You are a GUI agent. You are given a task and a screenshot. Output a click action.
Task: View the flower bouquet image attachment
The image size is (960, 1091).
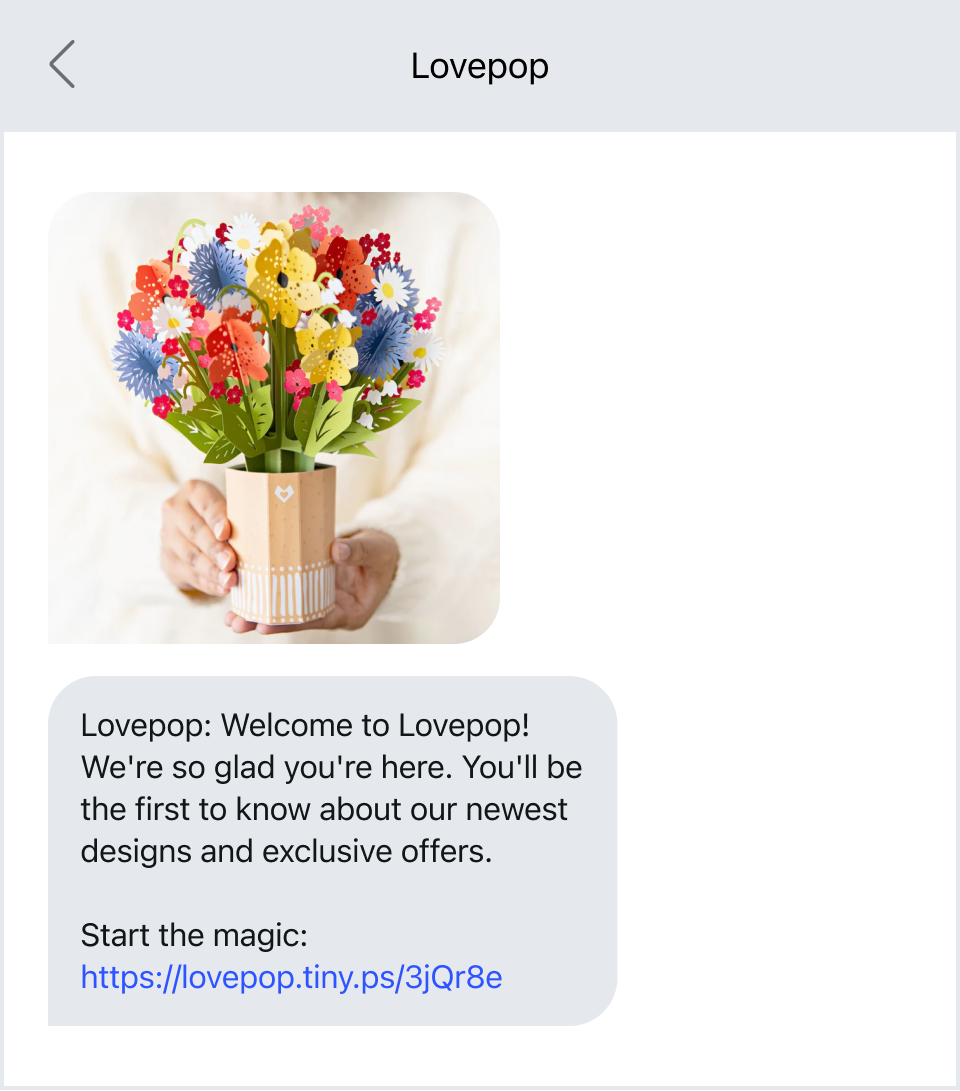point(274,418)
